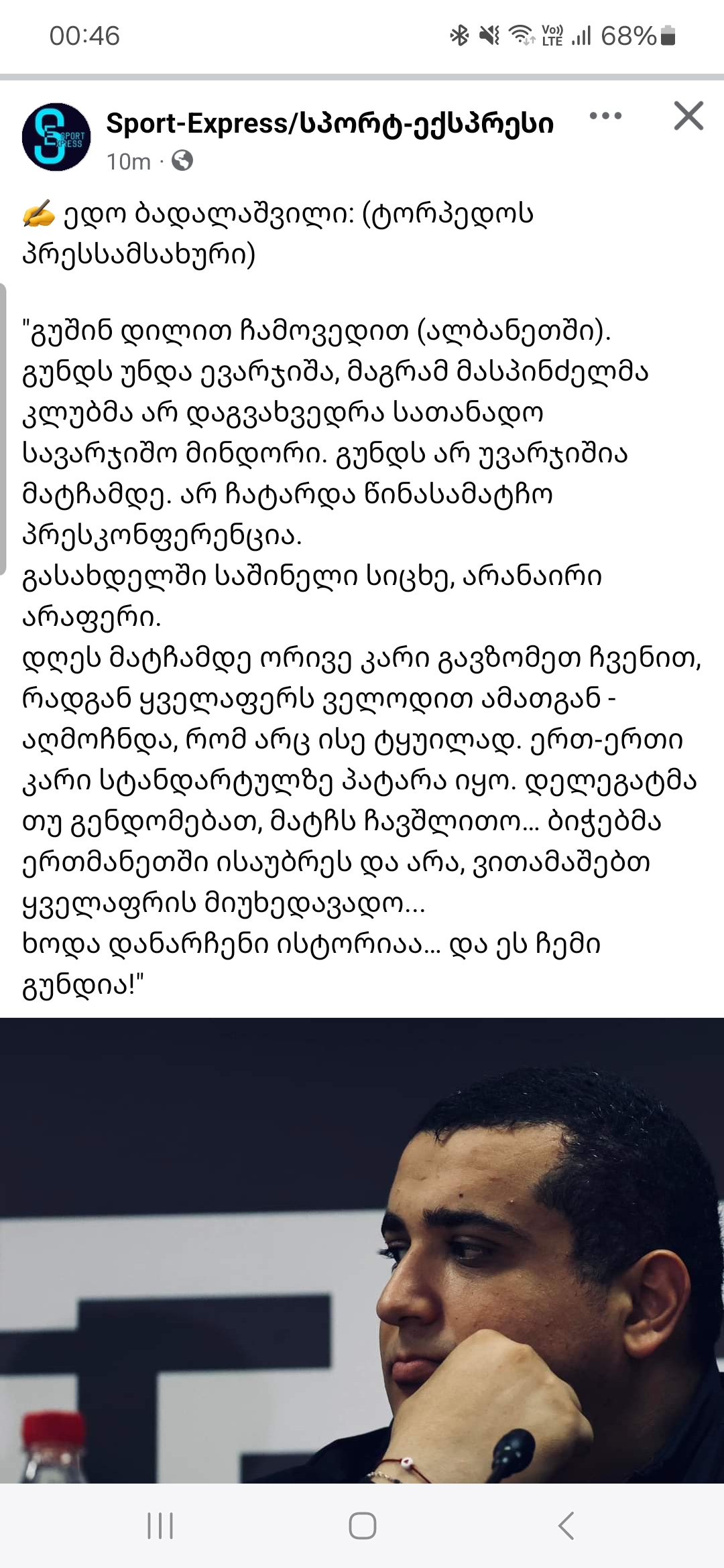Go to the phone's home screen
Viewport: 724px width, 1568px height.
coord(362,1526)
